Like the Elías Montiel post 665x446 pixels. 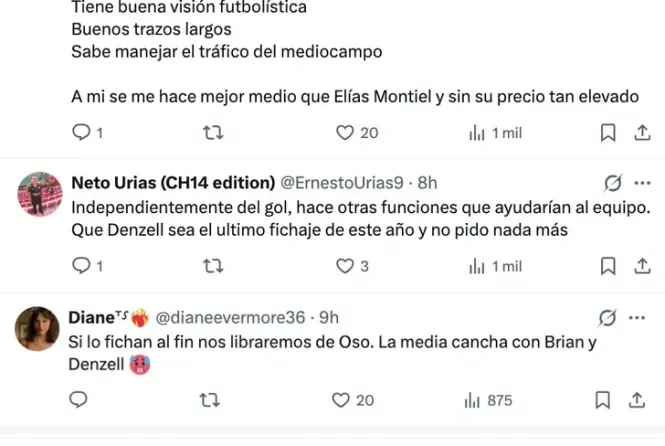click(345, 133)
